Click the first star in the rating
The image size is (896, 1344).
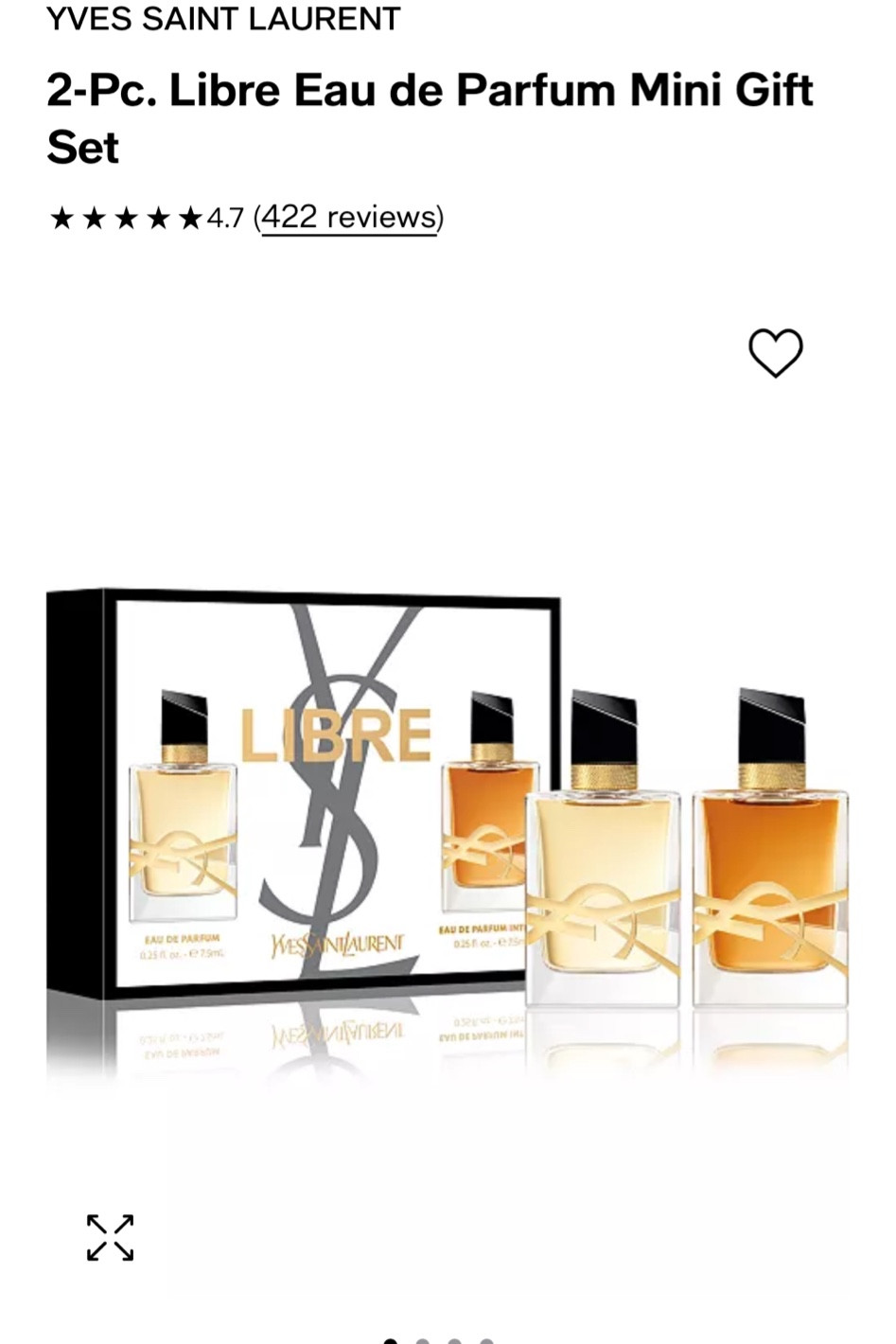(x=62, y=217)
